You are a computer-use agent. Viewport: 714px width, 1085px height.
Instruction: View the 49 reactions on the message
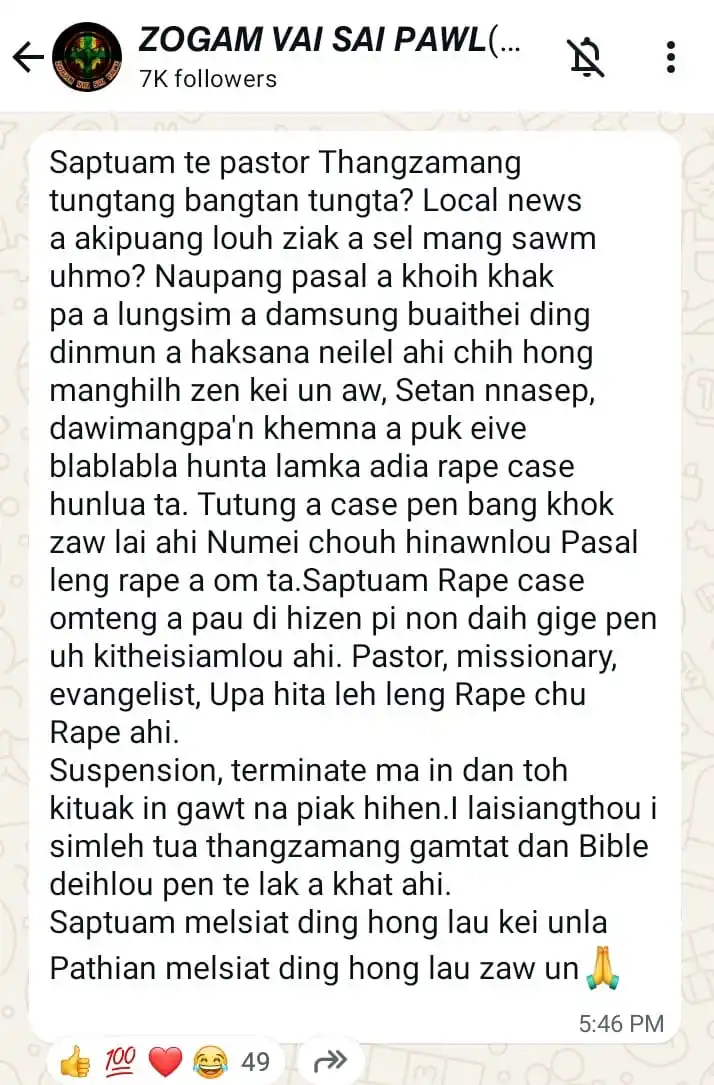coord(165,1060)
